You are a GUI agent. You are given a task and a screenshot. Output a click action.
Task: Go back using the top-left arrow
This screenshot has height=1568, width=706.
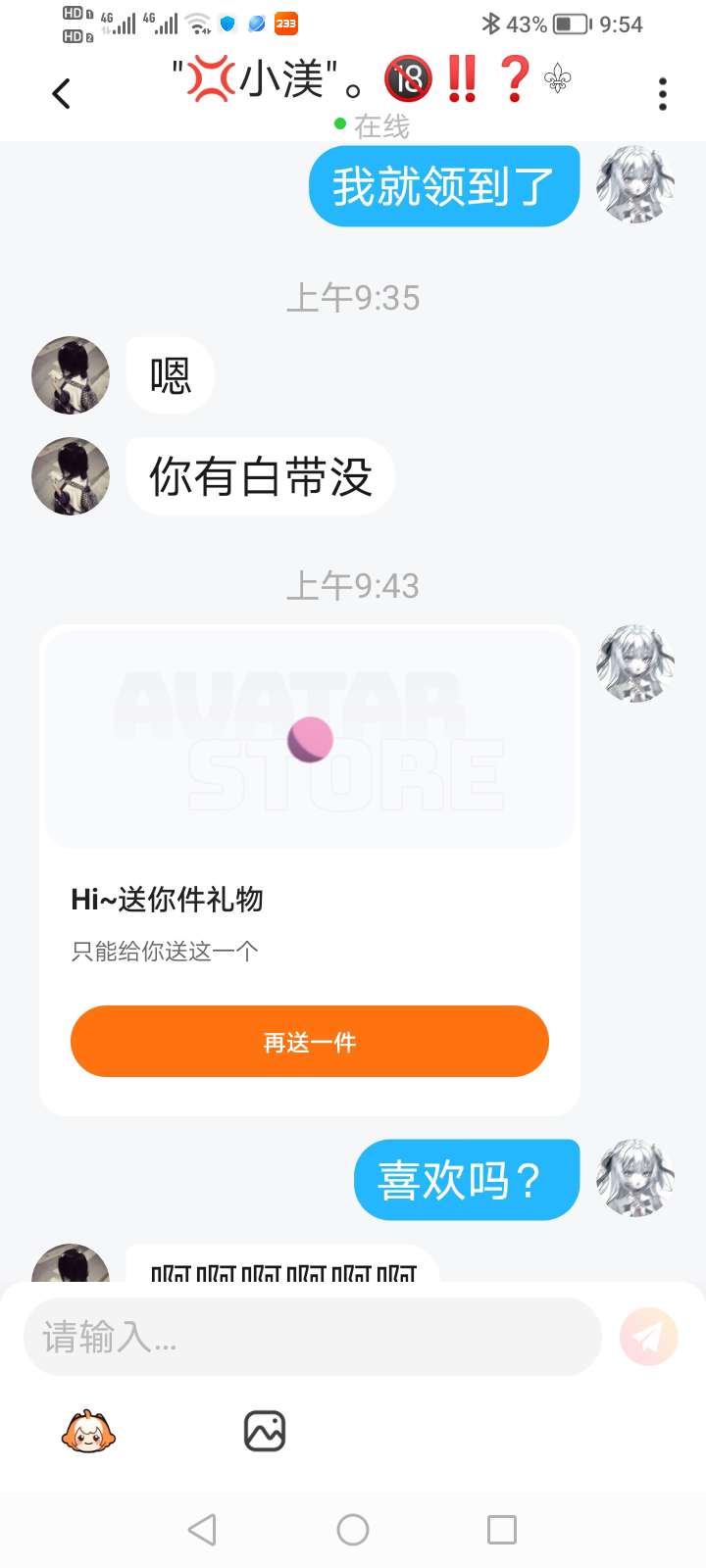coord(61,94)
